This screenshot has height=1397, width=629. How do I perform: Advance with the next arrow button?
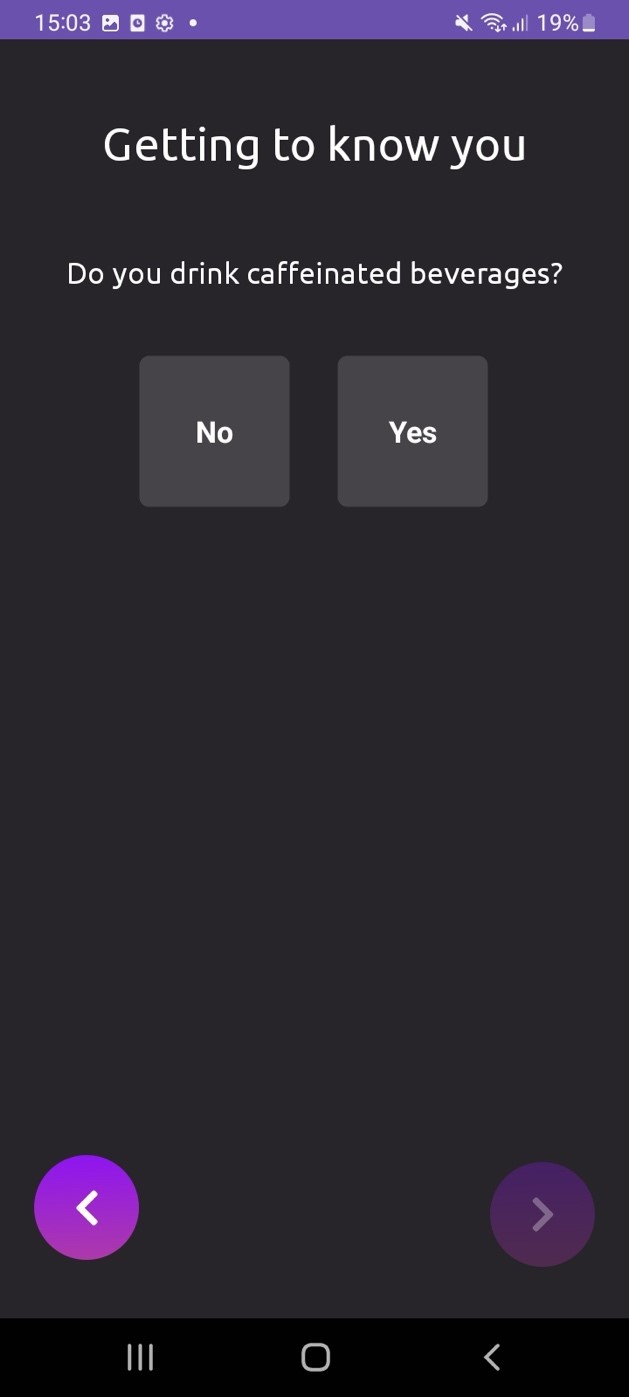[x=542, y=1214]
